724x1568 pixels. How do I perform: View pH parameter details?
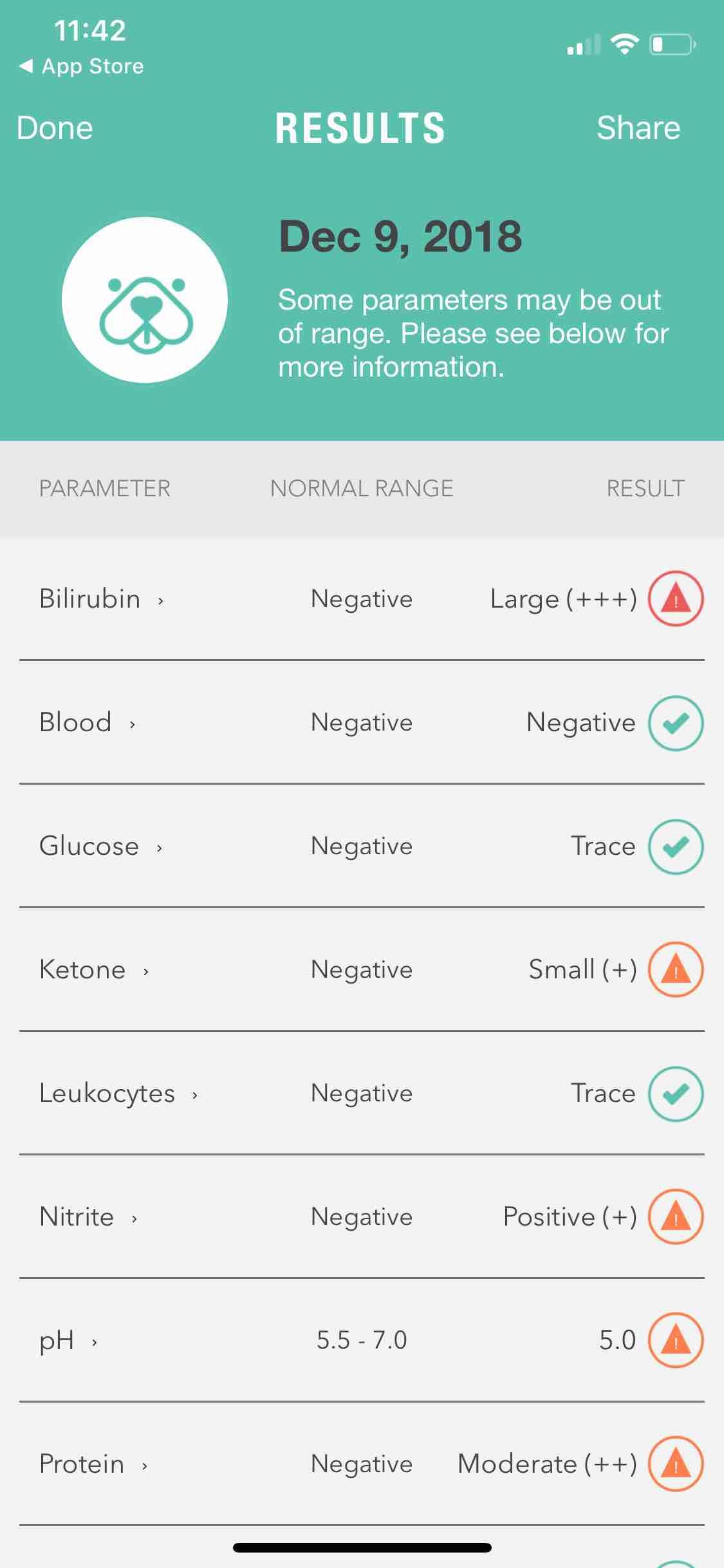click(68, 1341)
